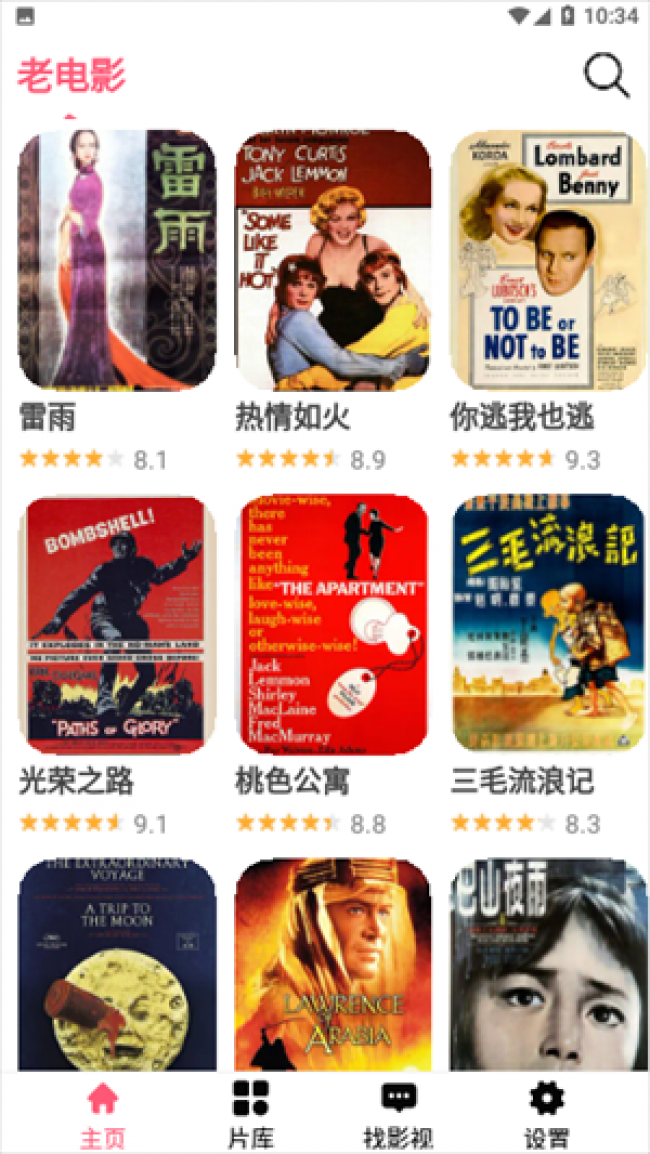The width and height of the screenshot is (650, 1154).
Task: Go to the 找影视 tab
Action: 398,1113
